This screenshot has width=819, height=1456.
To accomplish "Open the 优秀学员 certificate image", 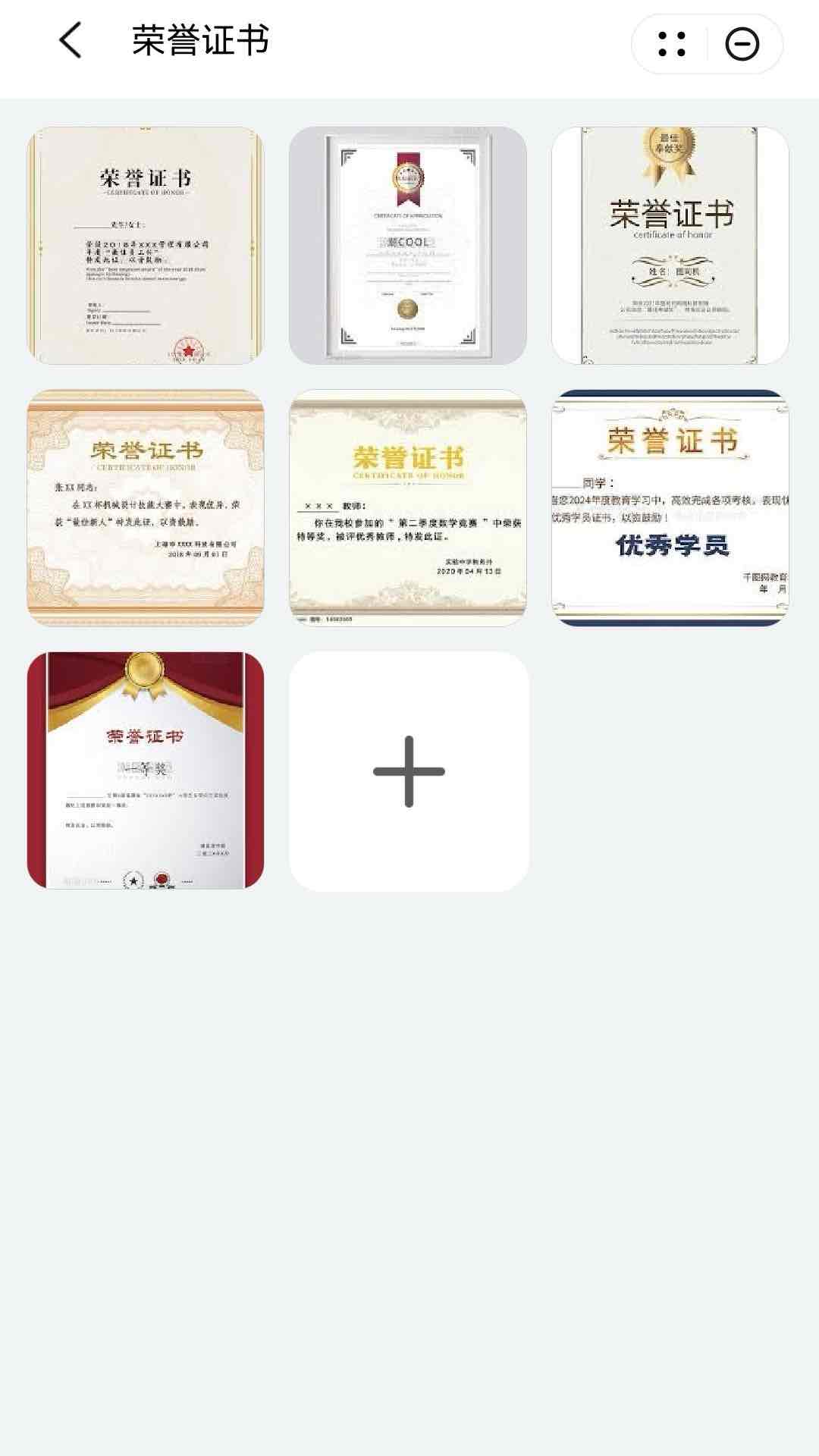I will pos(670,508).
